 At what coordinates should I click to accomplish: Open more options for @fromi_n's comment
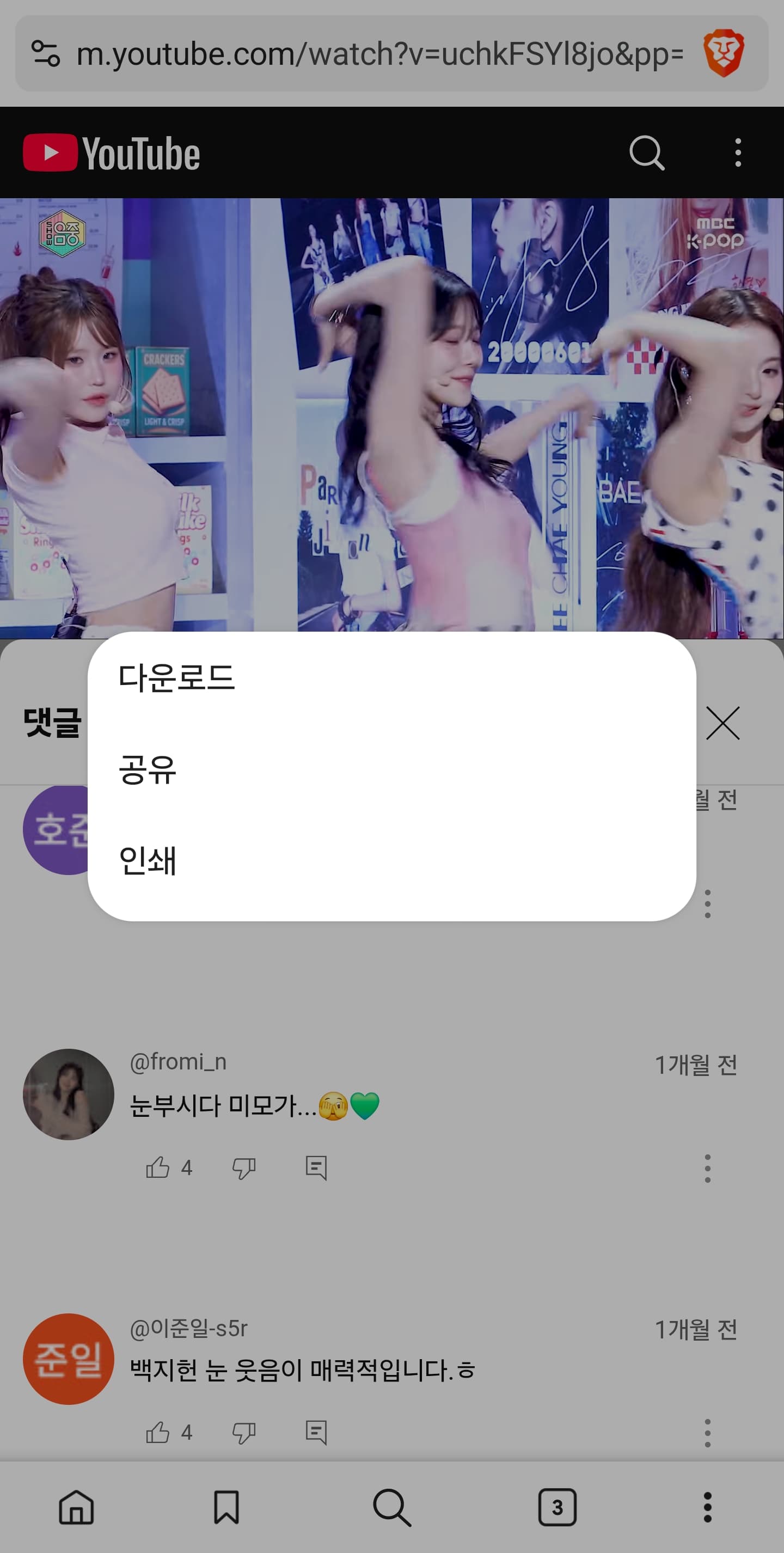tap(707, 1169)
